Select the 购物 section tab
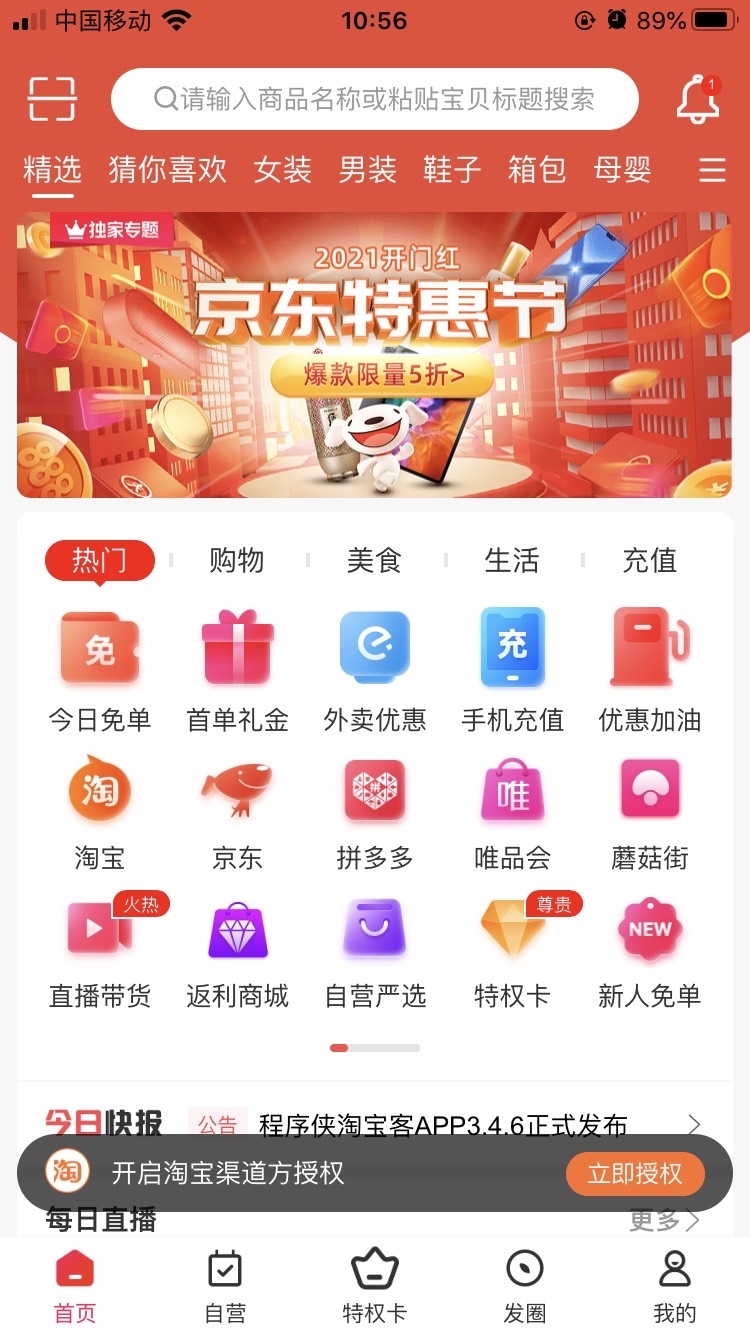 tap(237, 561)
